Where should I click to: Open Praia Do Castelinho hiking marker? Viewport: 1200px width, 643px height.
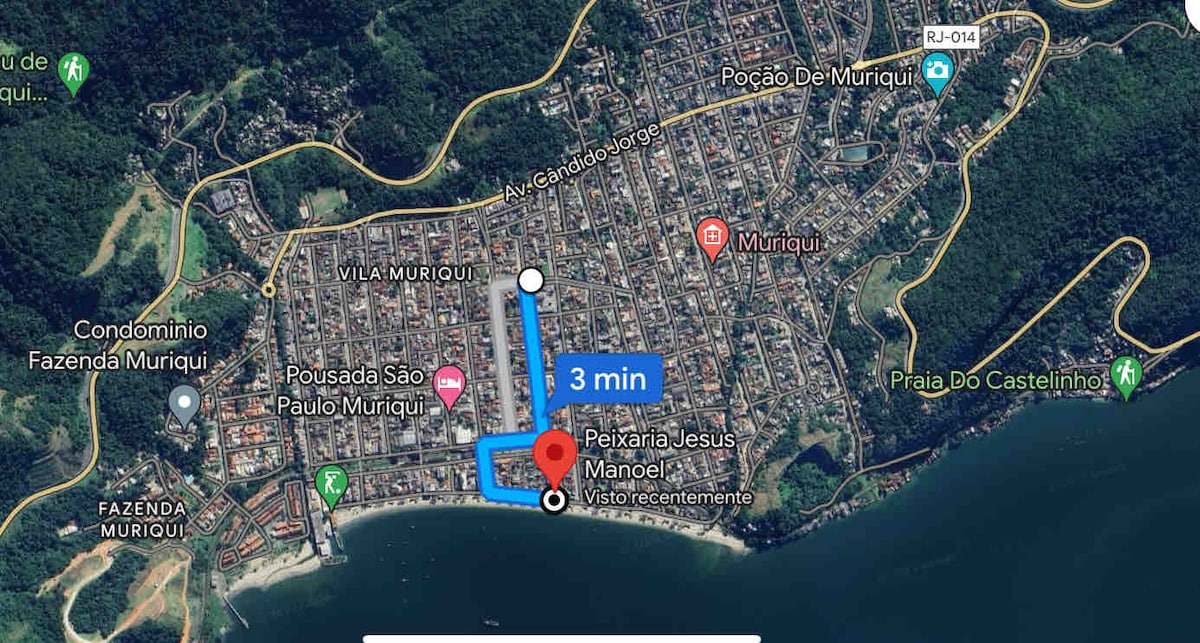1126,376
